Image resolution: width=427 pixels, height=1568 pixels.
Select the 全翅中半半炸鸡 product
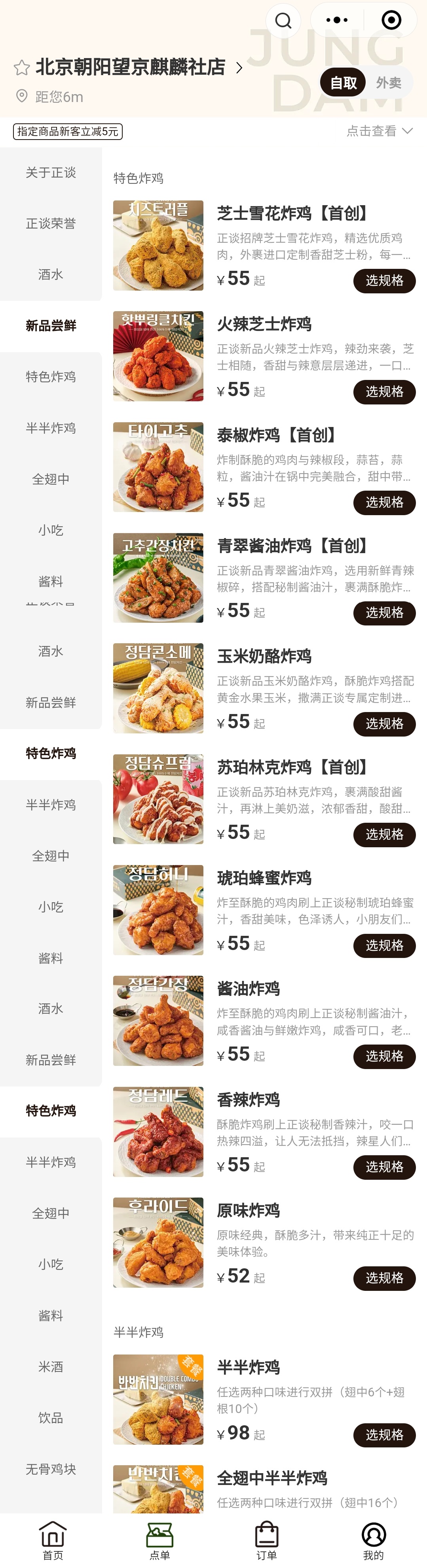(x=271, y=1478)
